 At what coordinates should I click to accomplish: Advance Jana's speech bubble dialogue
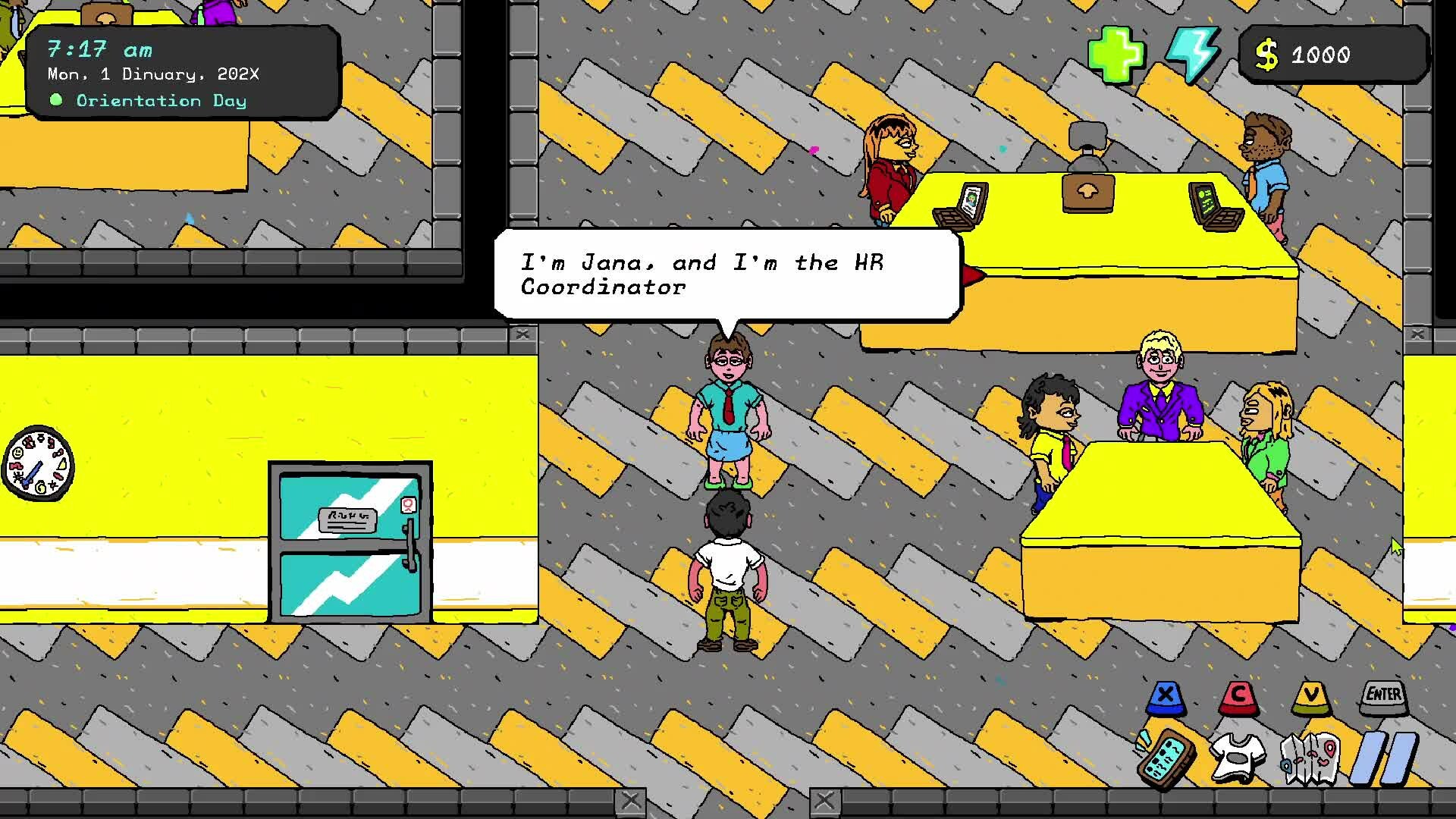726,275
